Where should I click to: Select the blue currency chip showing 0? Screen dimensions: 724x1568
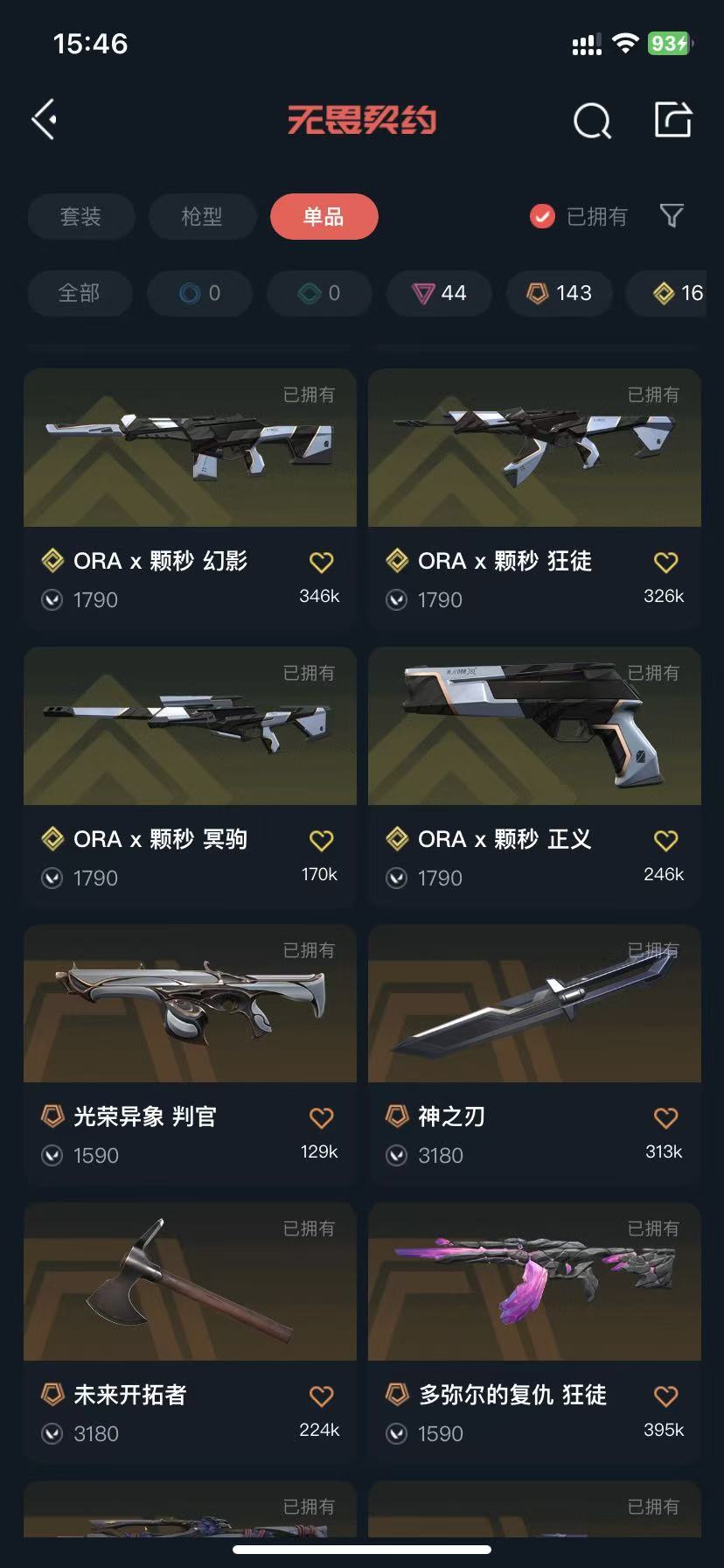199,293
